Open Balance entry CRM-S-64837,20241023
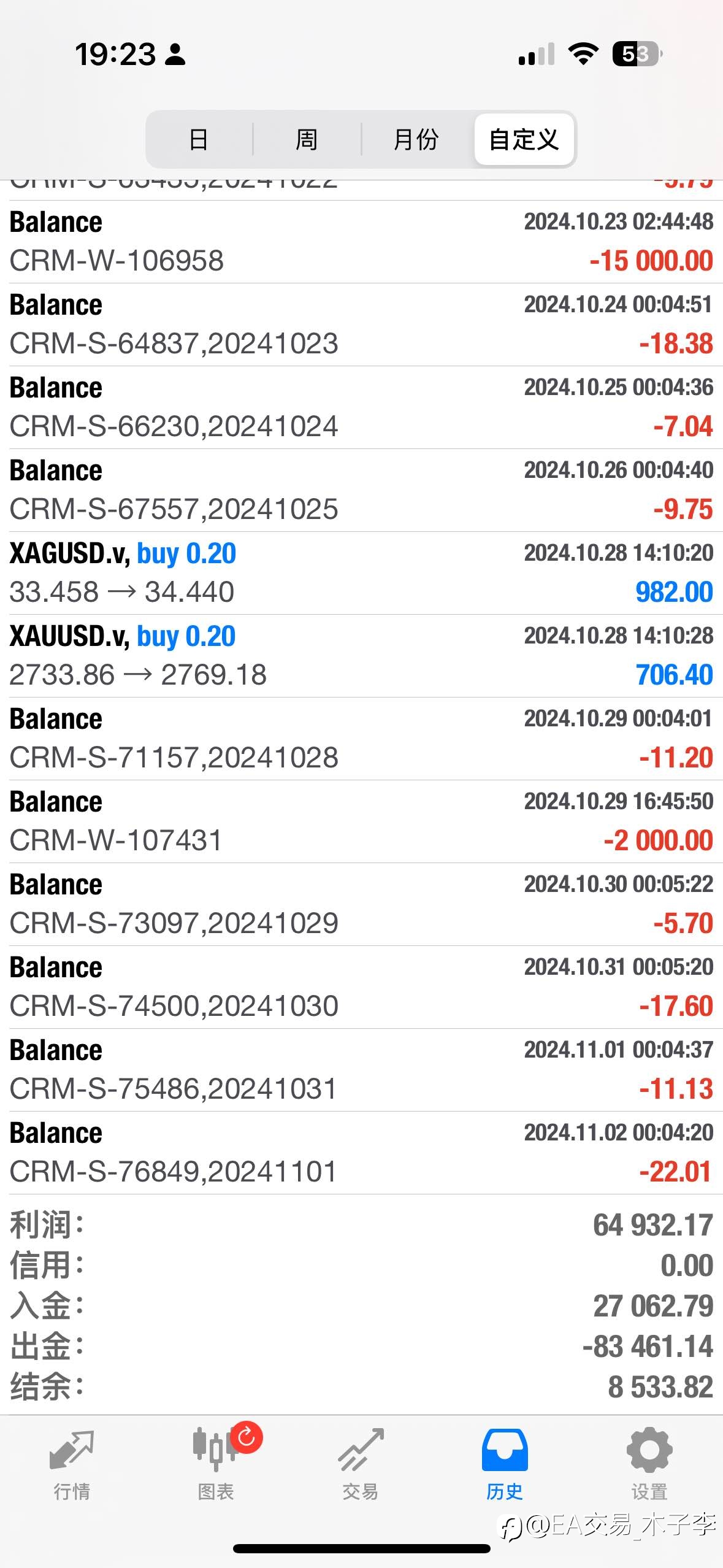723x1568 pixels. tap(361, 325)
